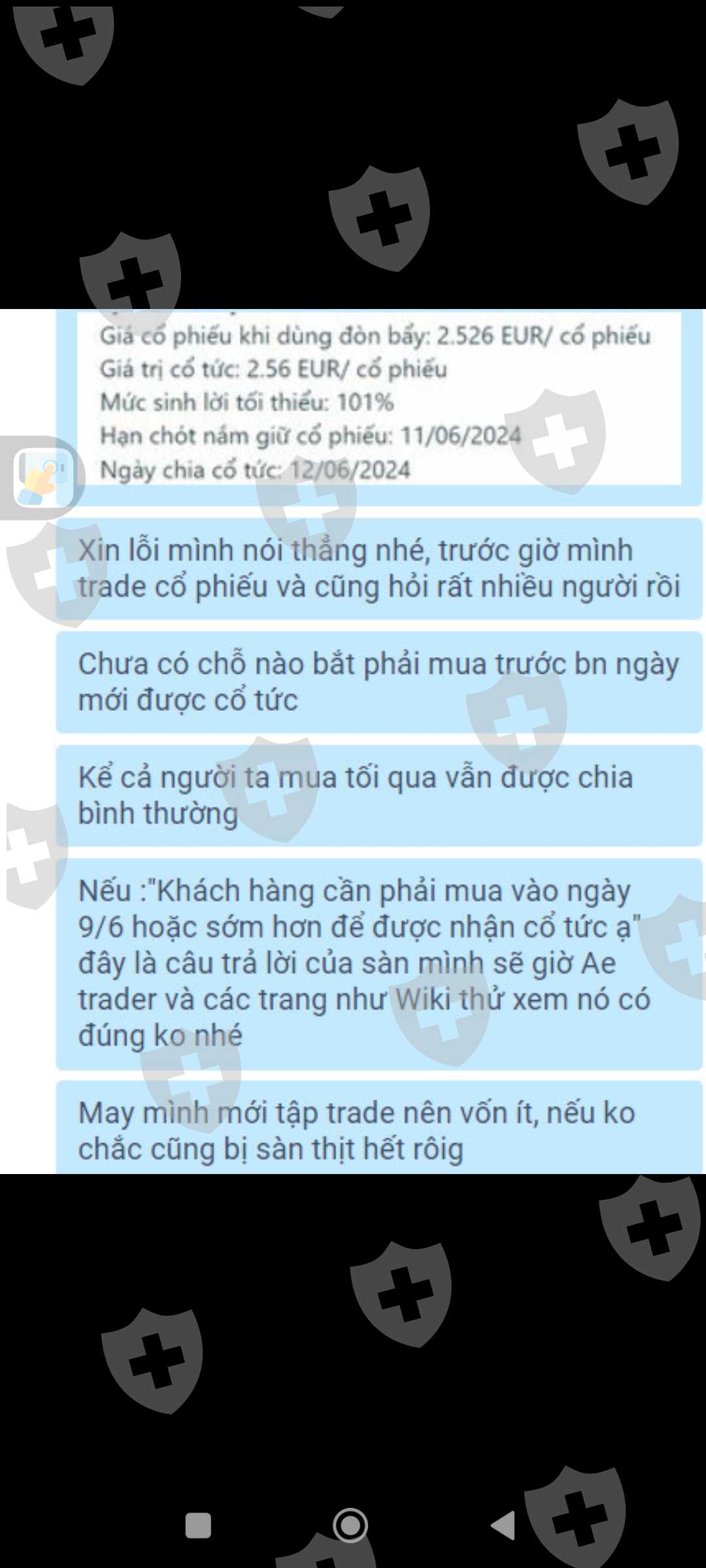Go back with the navigation bar arrow
Image resolution: width=706 pixels, height=1568 pixels.
(503, 1526)
